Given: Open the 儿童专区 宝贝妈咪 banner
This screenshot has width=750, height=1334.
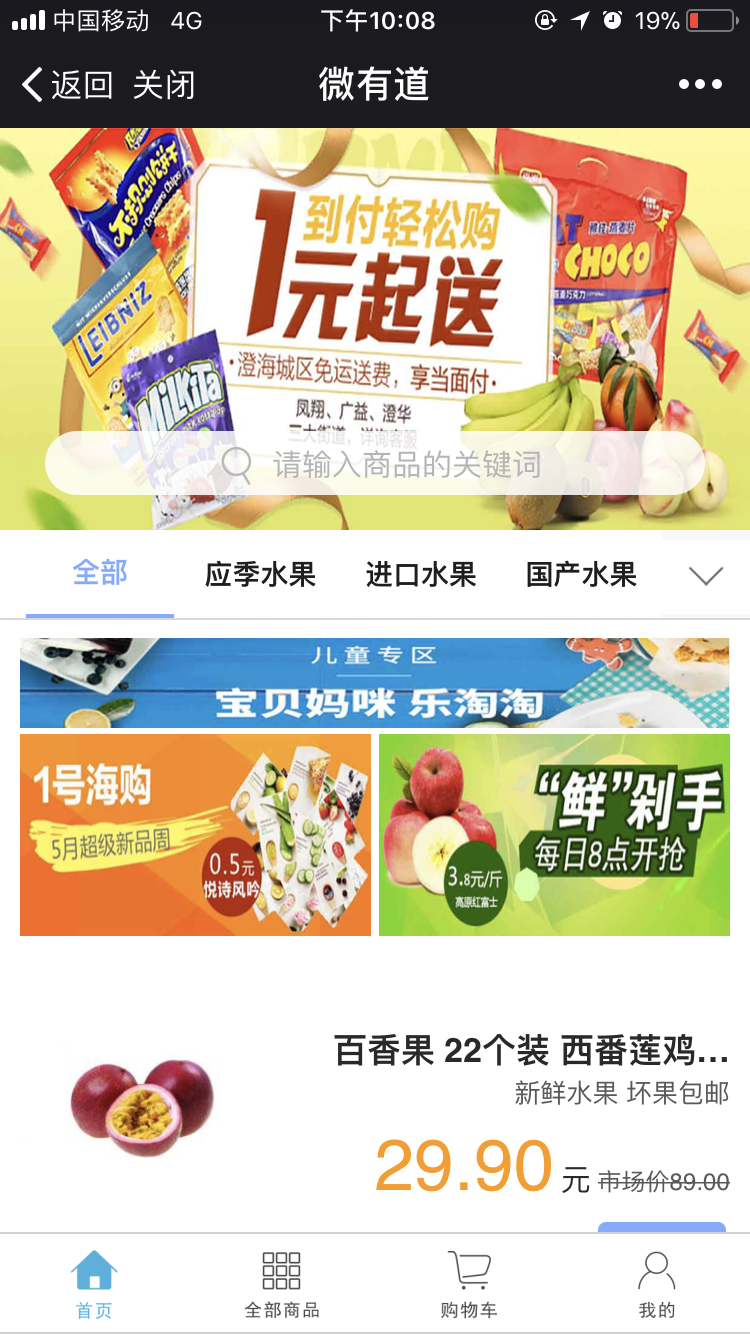Looking at the screenshot, I should pyautogui.click(x=374, y=682).
